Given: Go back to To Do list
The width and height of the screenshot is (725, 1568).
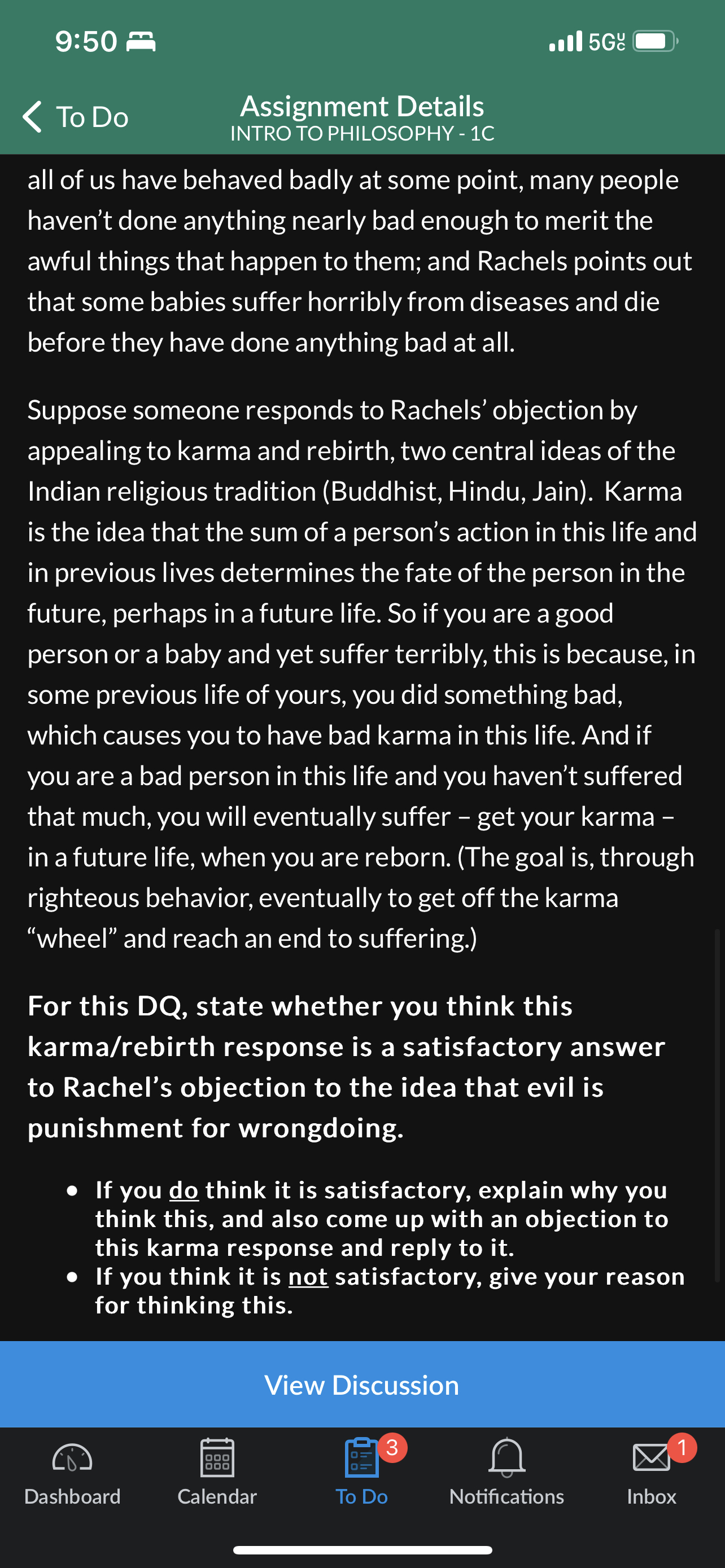Looking at the screenshot, I should [x=76, y=117].
